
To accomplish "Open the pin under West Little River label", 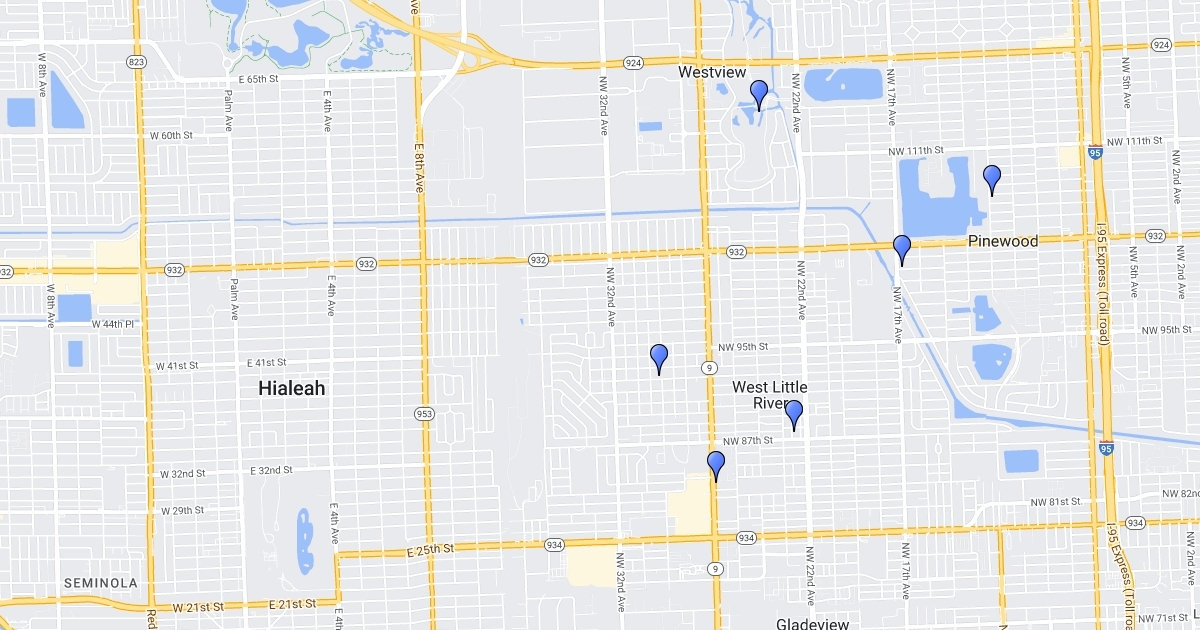I will 794,413.
